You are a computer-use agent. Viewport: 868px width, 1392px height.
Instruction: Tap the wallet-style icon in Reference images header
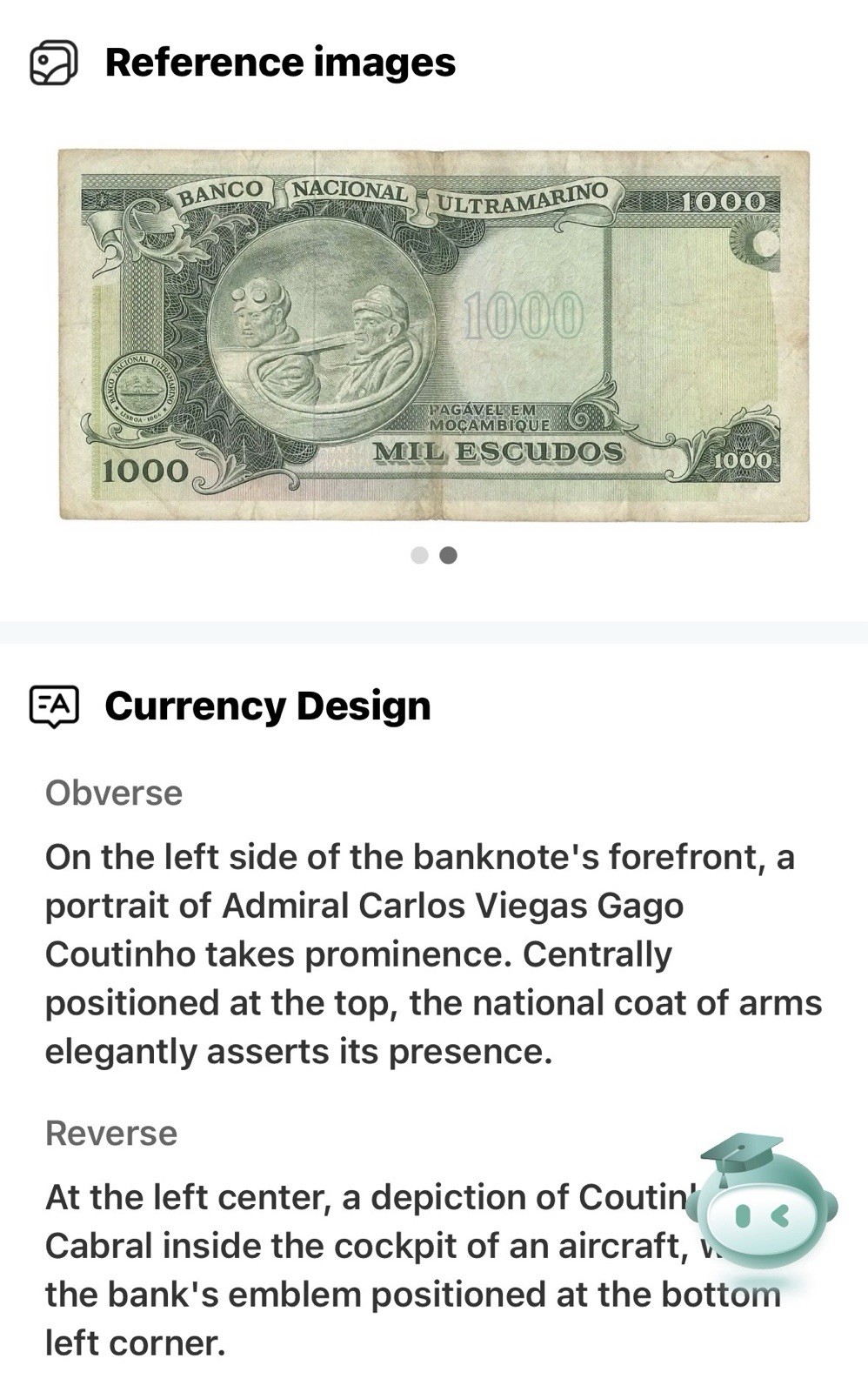pyautogui.click(x=52, y=63)
